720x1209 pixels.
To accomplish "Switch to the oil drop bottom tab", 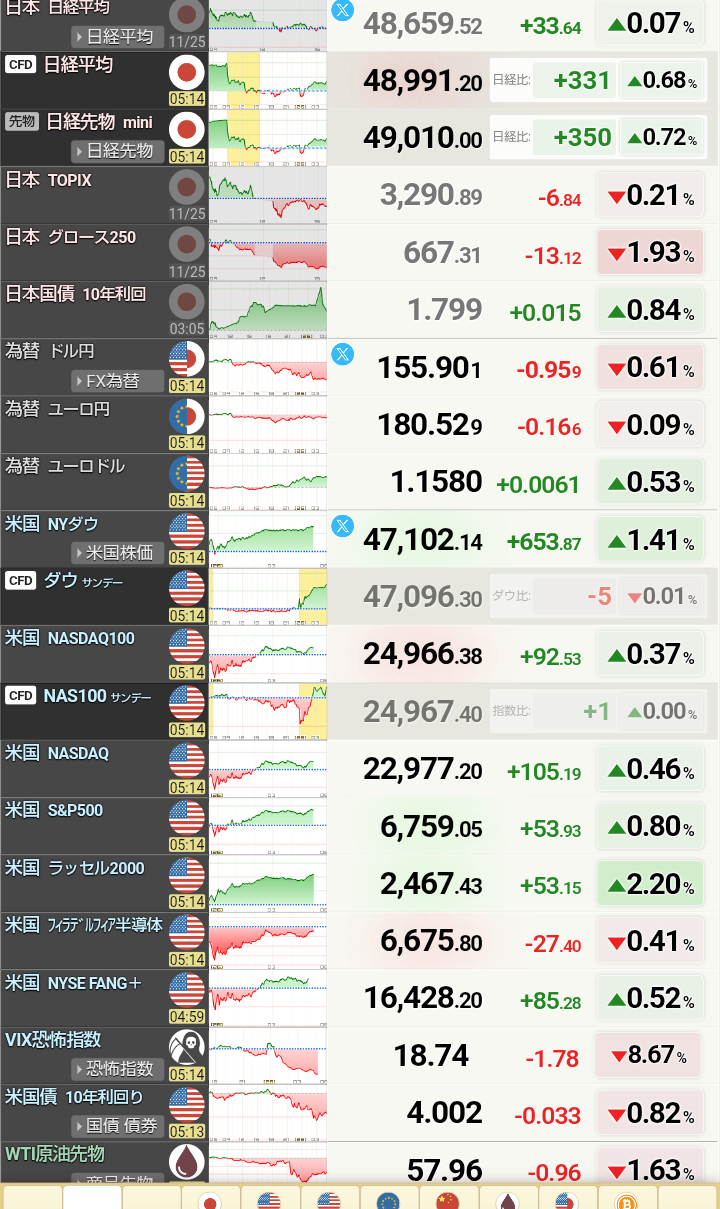I will click(x=508, y=1199).
